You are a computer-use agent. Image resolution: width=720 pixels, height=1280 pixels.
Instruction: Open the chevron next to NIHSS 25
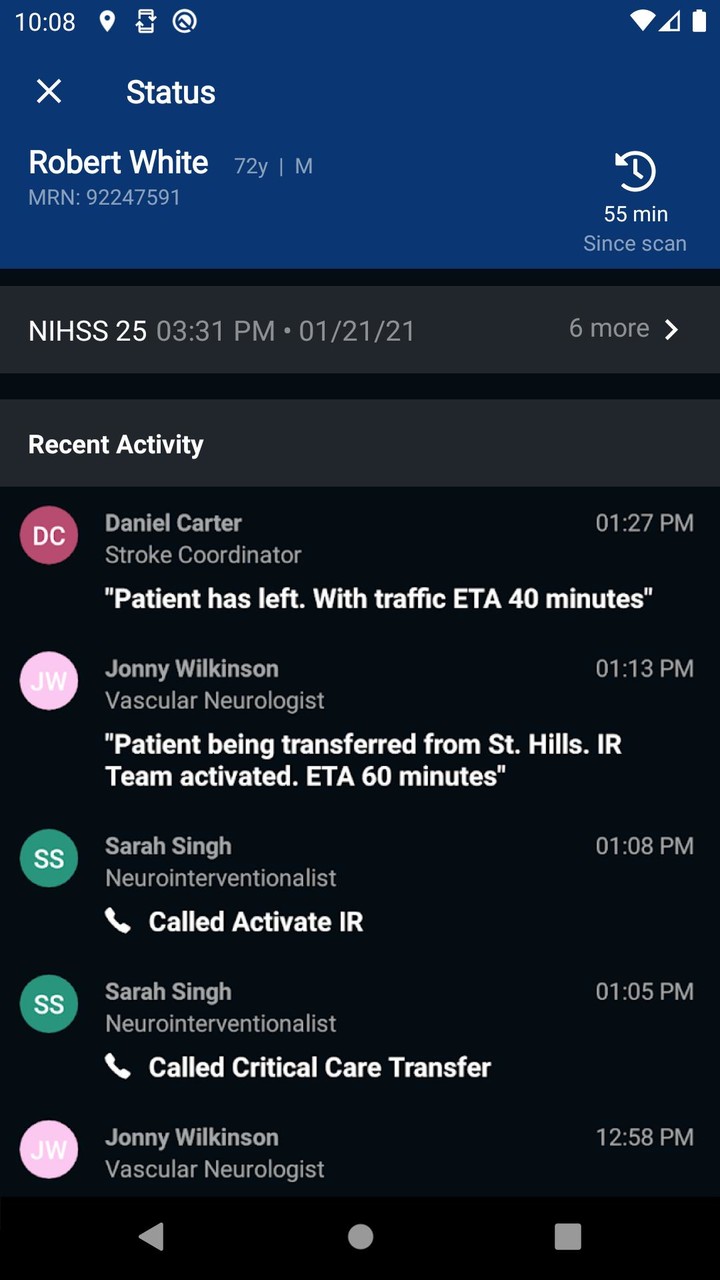(671, 328)
